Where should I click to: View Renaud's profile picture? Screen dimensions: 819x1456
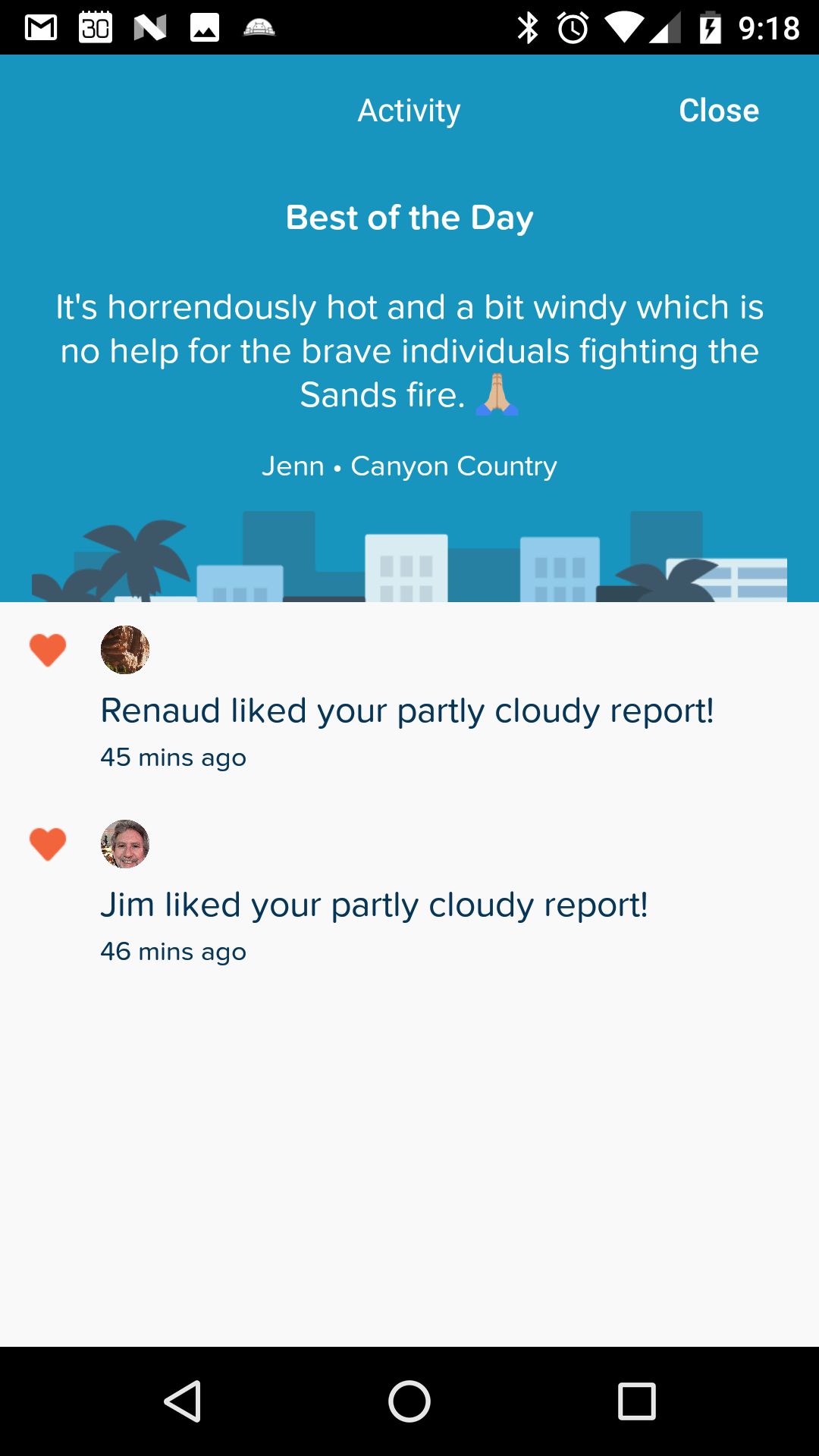pos(125,650)
